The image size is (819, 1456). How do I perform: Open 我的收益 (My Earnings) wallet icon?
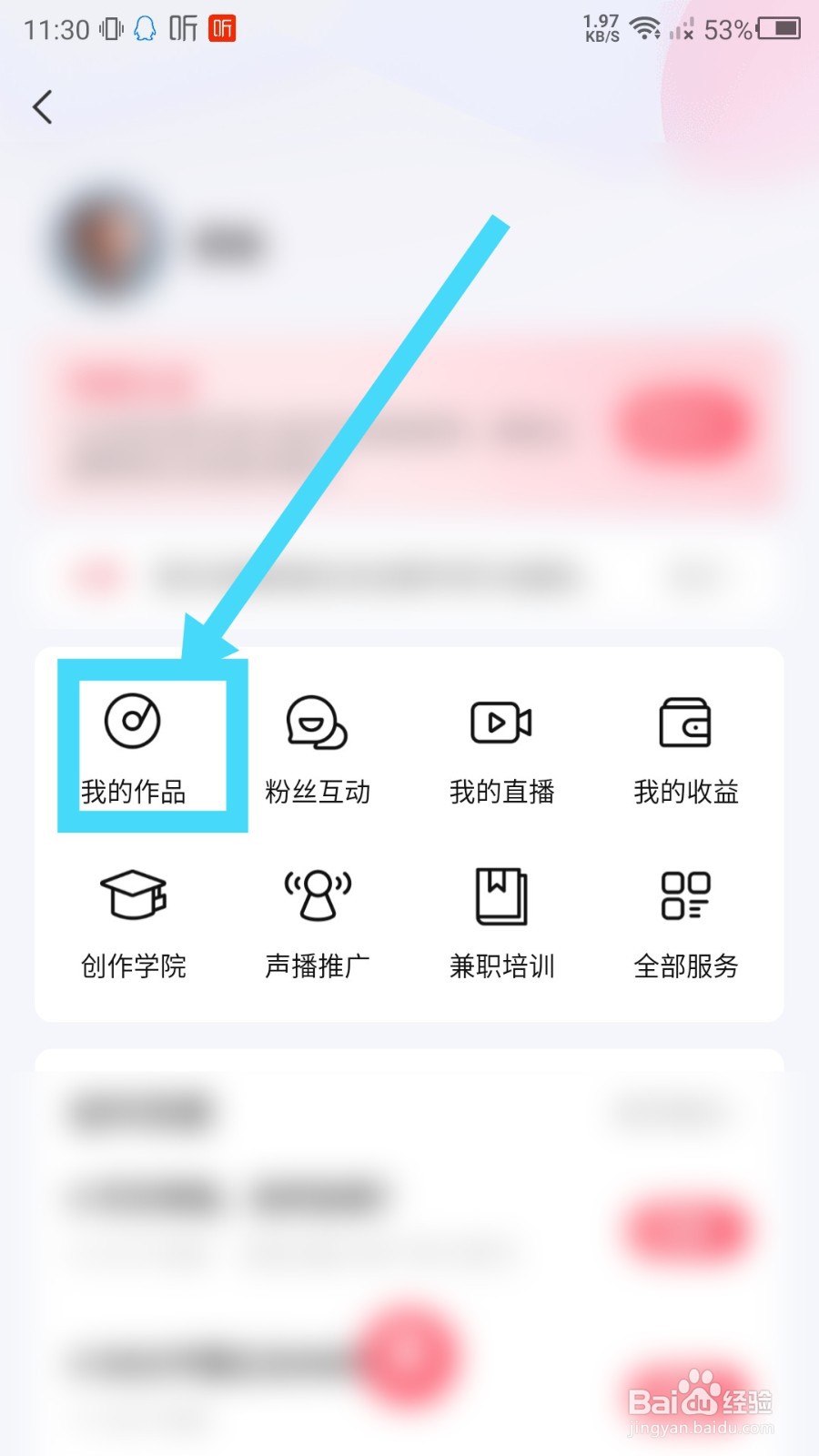[x=685, y=722]
